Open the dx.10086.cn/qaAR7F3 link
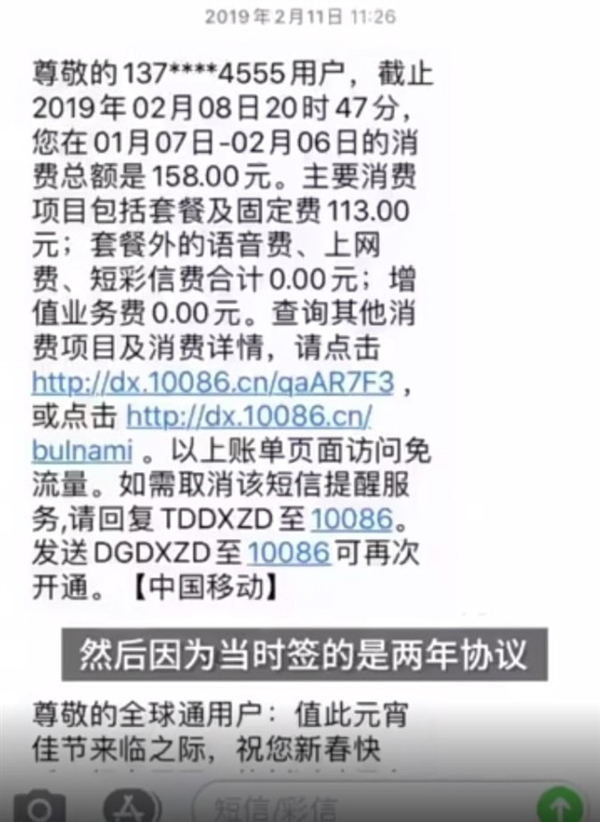The width and height of the screenshot is (600, 822). point(213,381)
